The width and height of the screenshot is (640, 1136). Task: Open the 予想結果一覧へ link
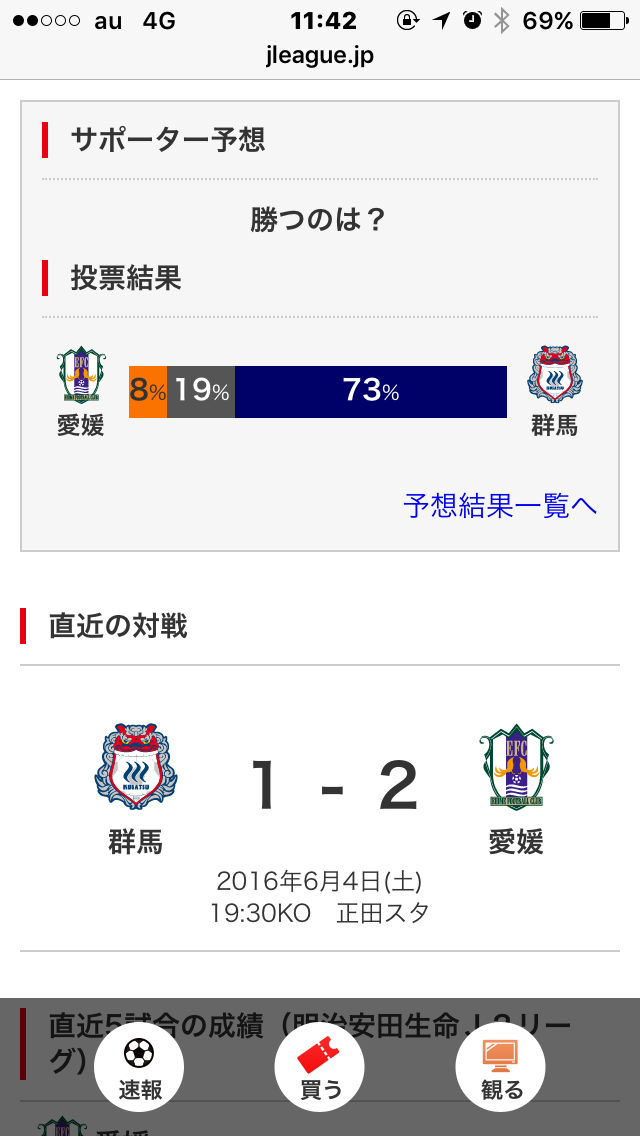point(500,506)
